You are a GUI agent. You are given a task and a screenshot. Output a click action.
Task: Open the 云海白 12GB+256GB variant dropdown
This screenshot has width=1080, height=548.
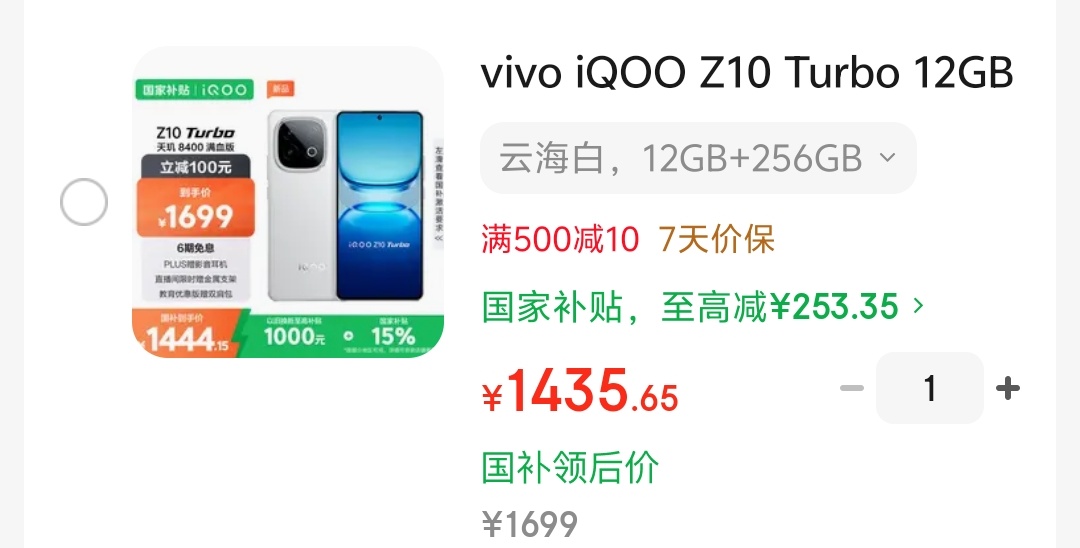(697, 158)
